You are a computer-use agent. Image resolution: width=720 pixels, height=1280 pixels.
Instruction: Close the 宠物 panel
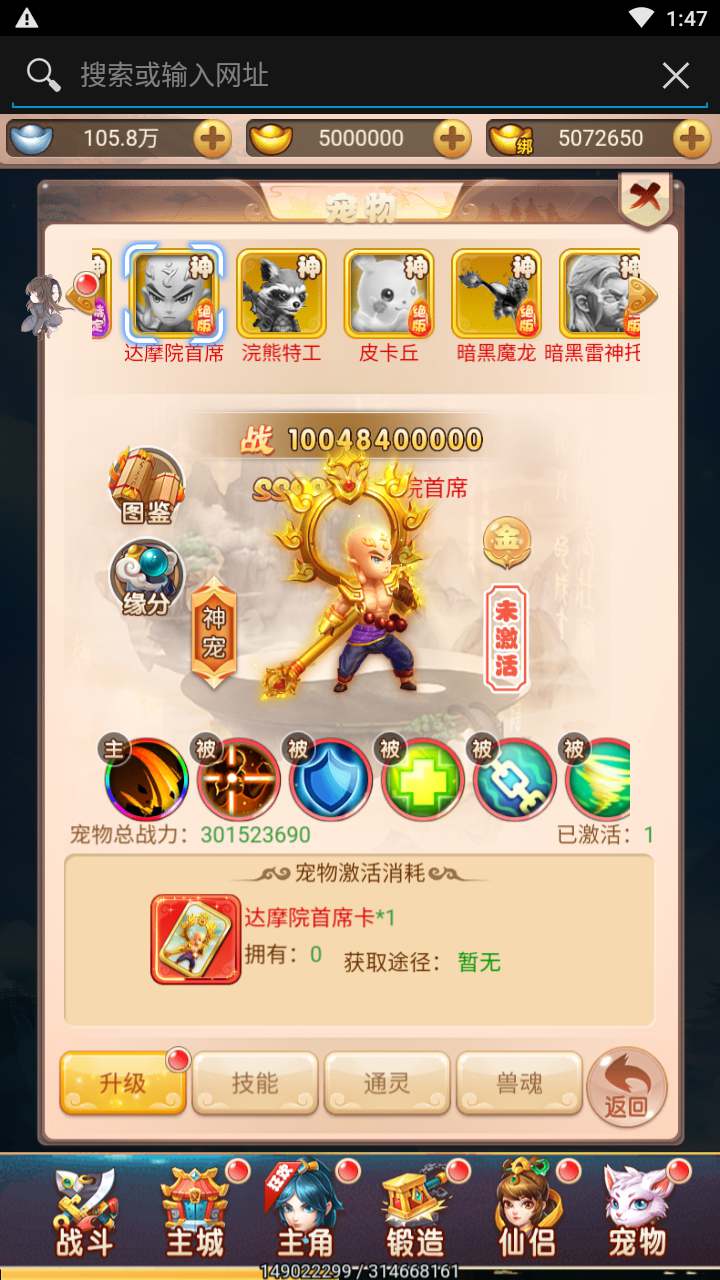645,197
